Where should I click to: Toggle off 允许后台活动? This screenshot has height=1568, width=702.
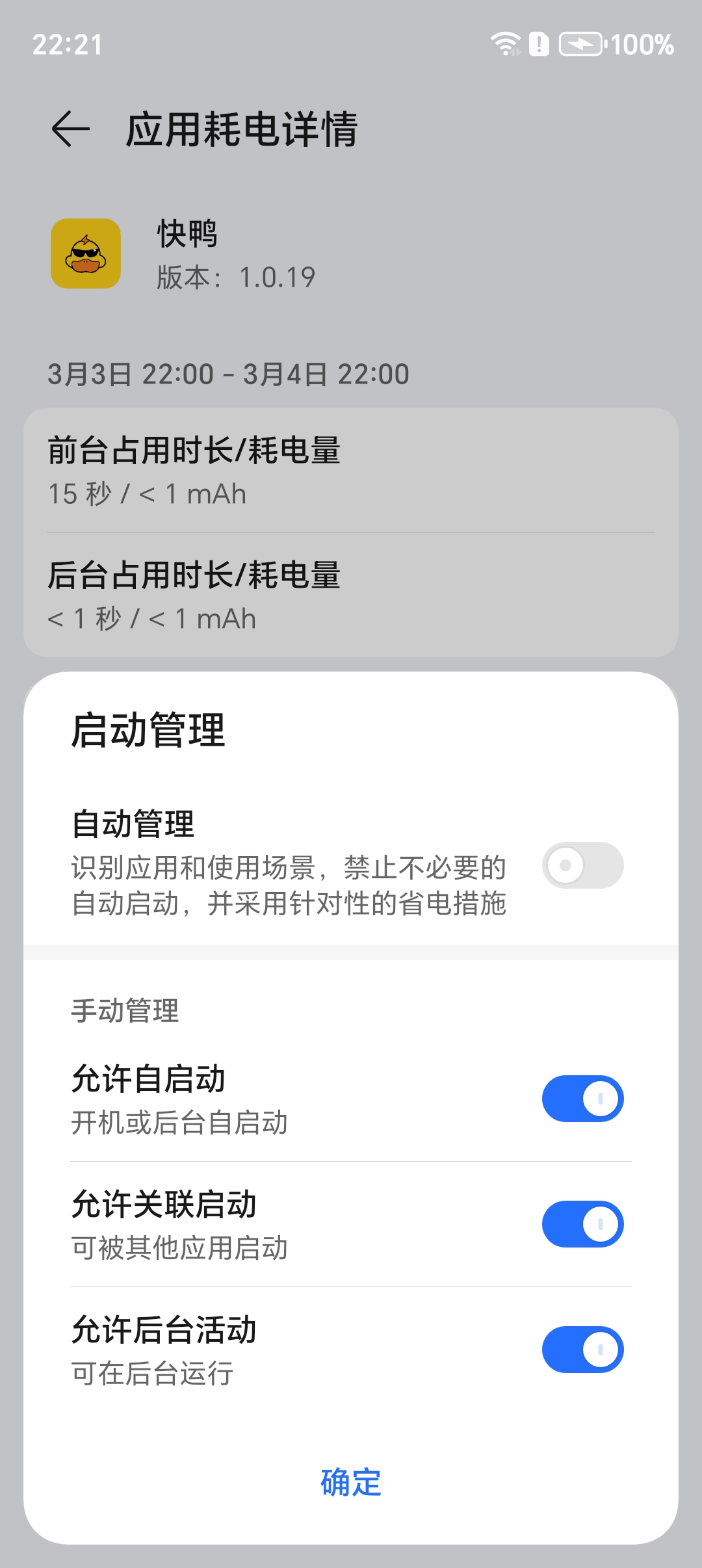pyautogui.click(x=582, y=1350)
